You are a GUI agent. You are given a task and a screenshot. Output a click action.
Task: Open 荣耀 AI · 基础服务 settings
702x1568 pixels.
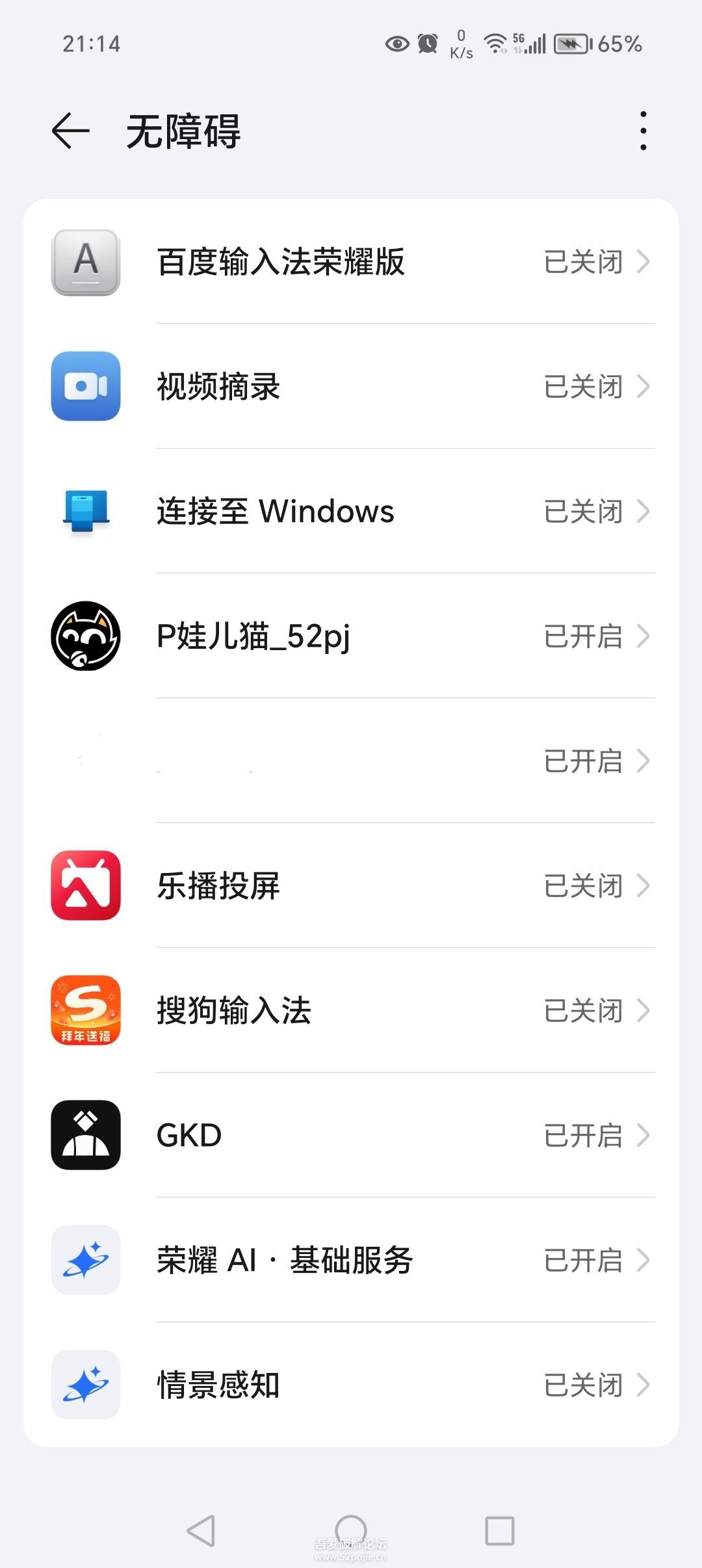[351, 1261]
